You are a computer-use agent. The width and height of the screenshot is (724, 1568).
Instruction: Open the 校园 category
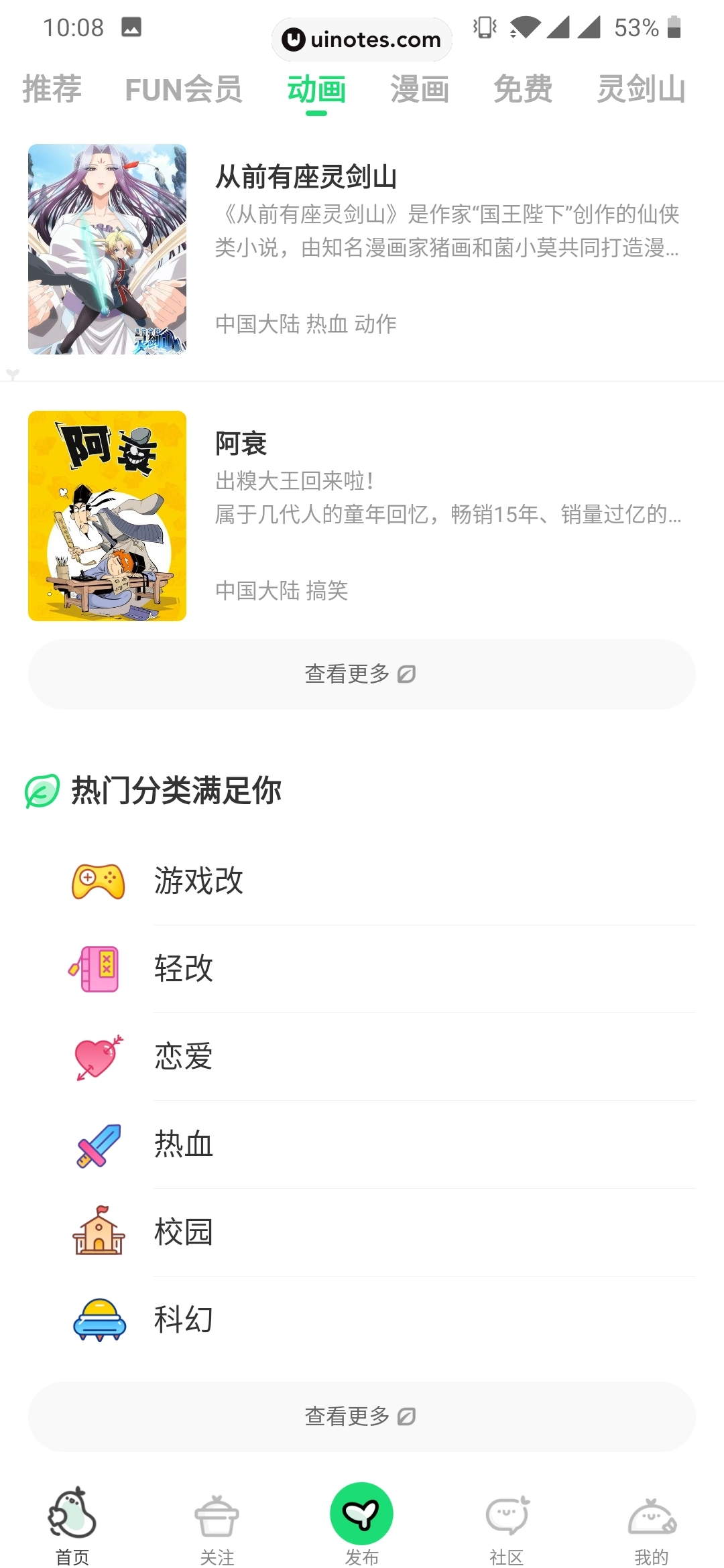pyautogui.click(x=184, y=1232)
